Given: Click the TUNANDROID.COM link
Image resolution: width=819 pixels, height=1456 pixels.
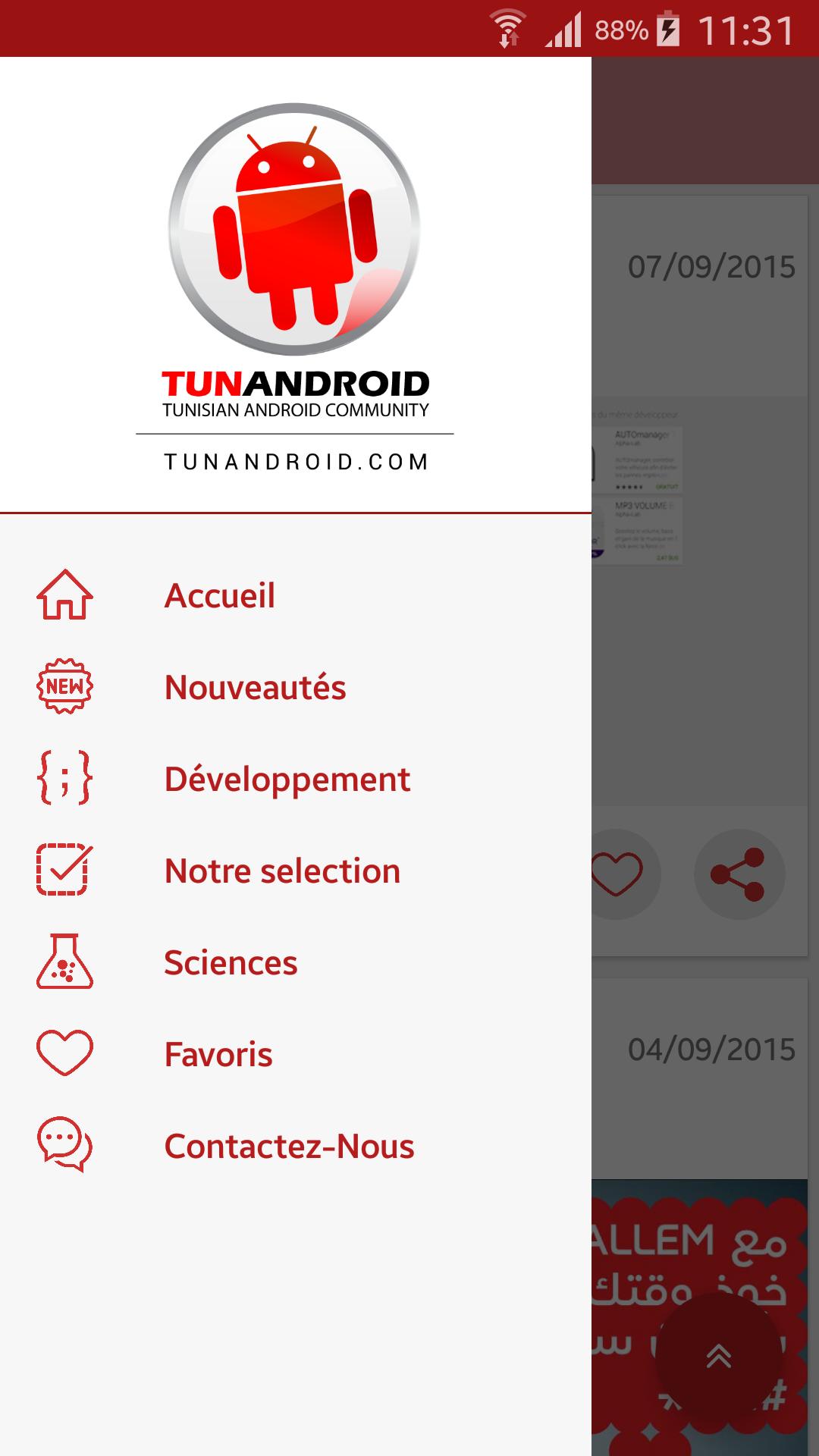Looking at the screenshot, I should pyautogui.click(x=296, y=460).
